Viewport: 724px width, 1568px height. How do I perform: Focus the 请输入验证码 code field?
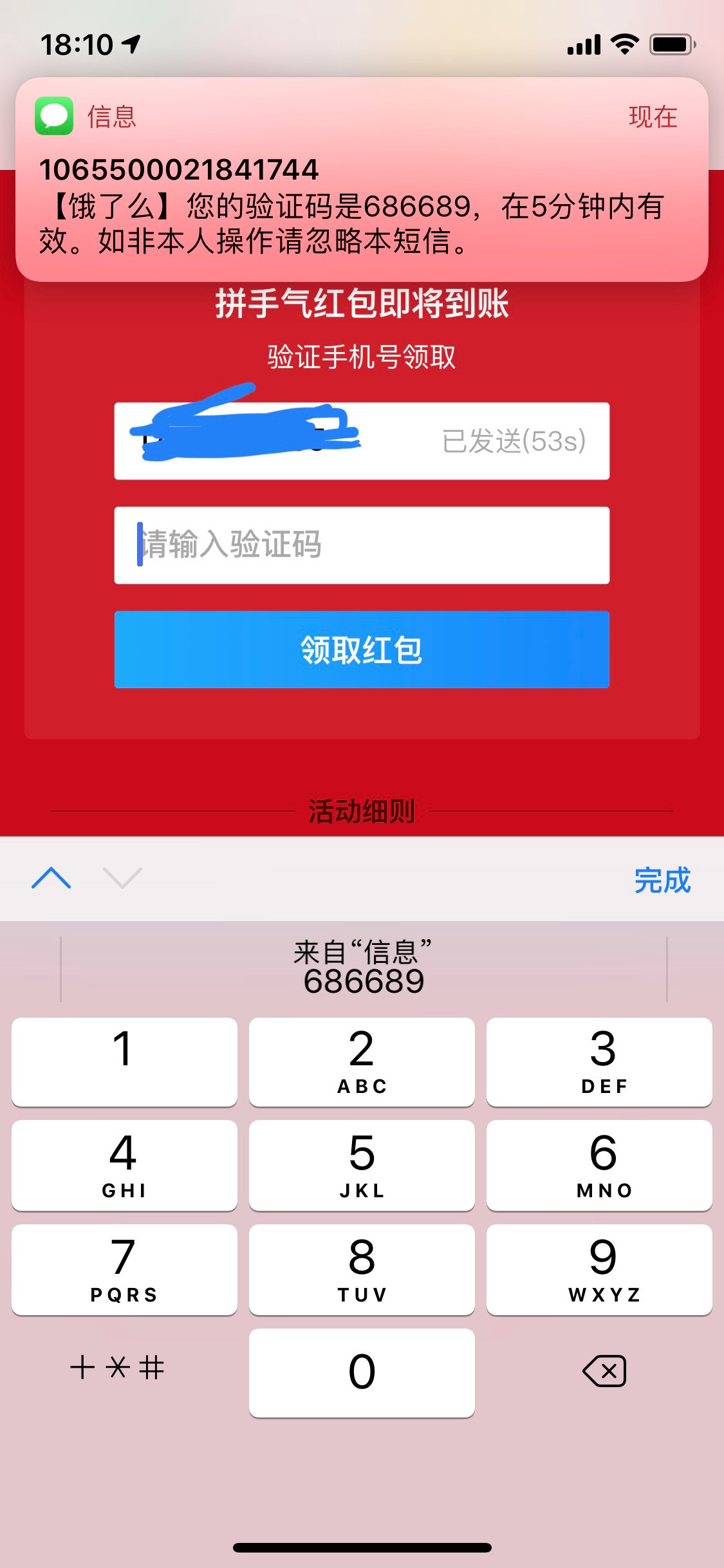(x=362, y=545)
